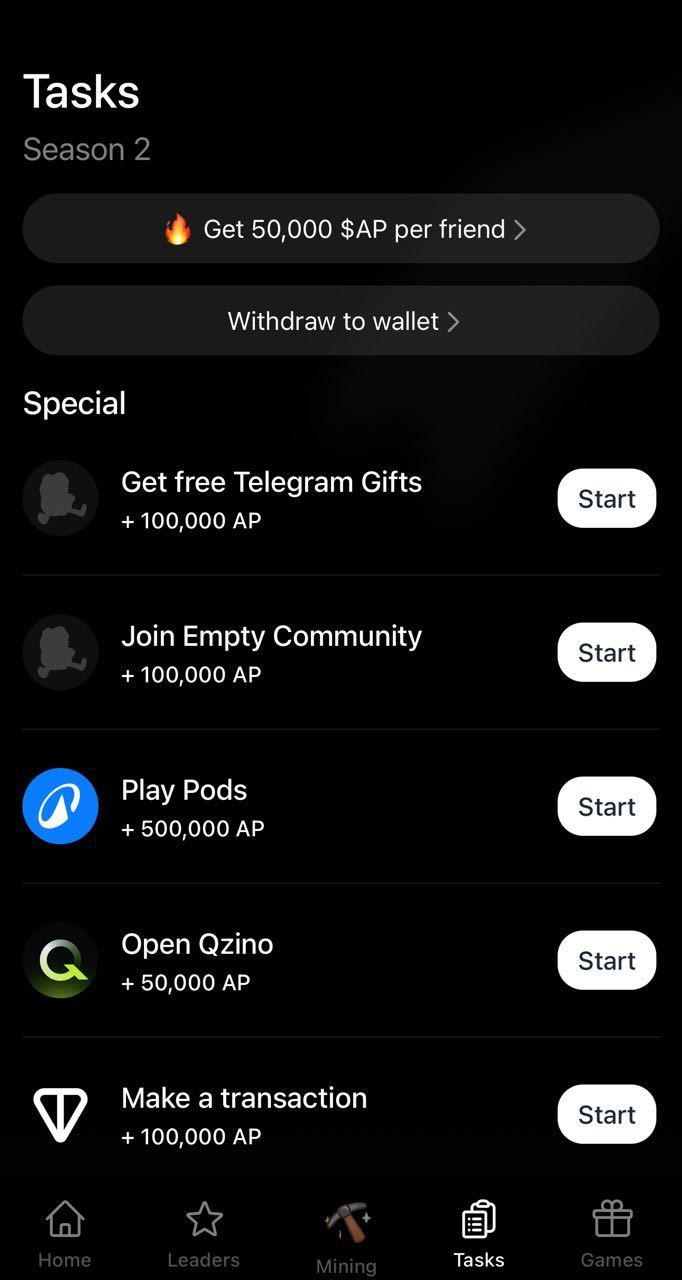Start the Make a transaction task
Screen dimensions: 682x1280
606,1114
